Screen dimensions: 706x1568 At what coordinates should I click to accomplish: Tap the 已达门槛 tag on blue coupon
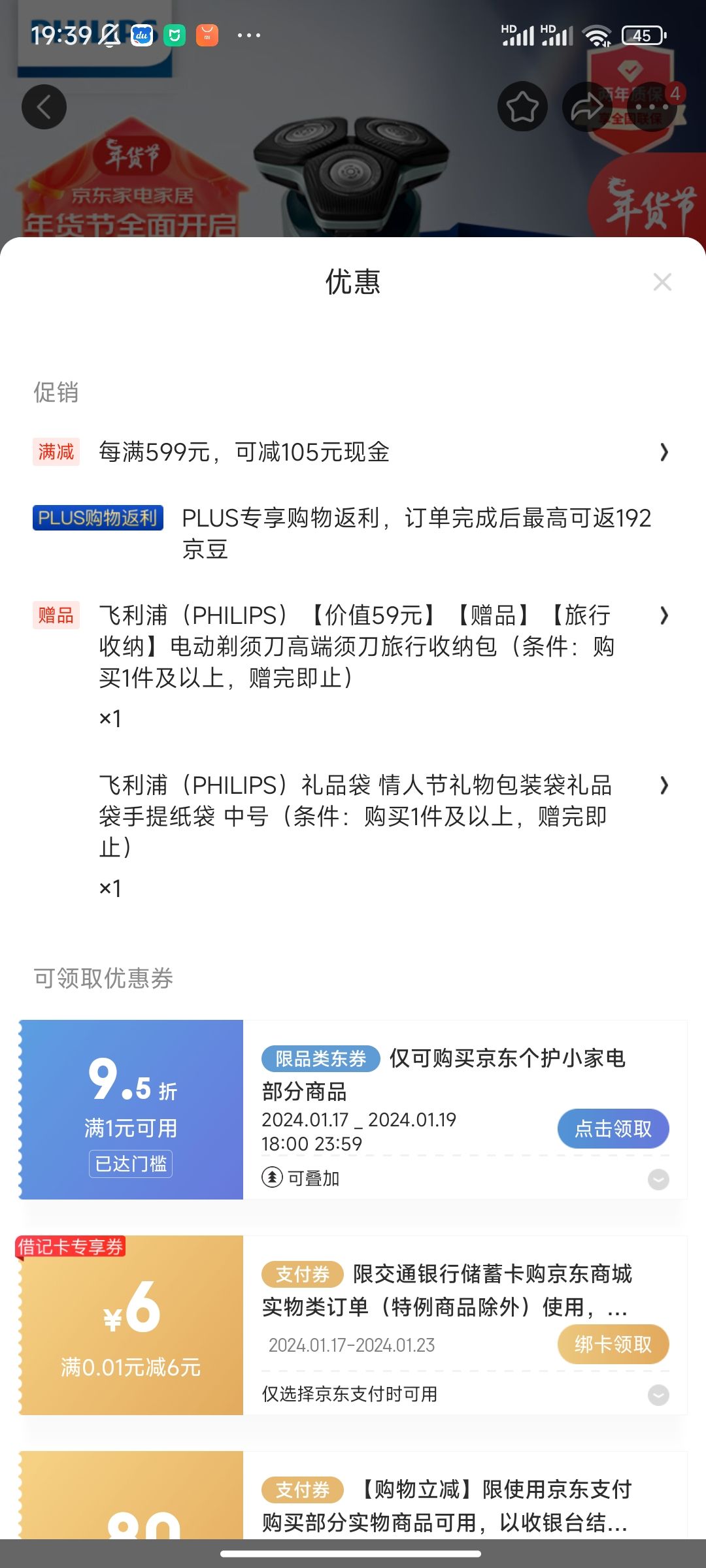pos(130,1164)
